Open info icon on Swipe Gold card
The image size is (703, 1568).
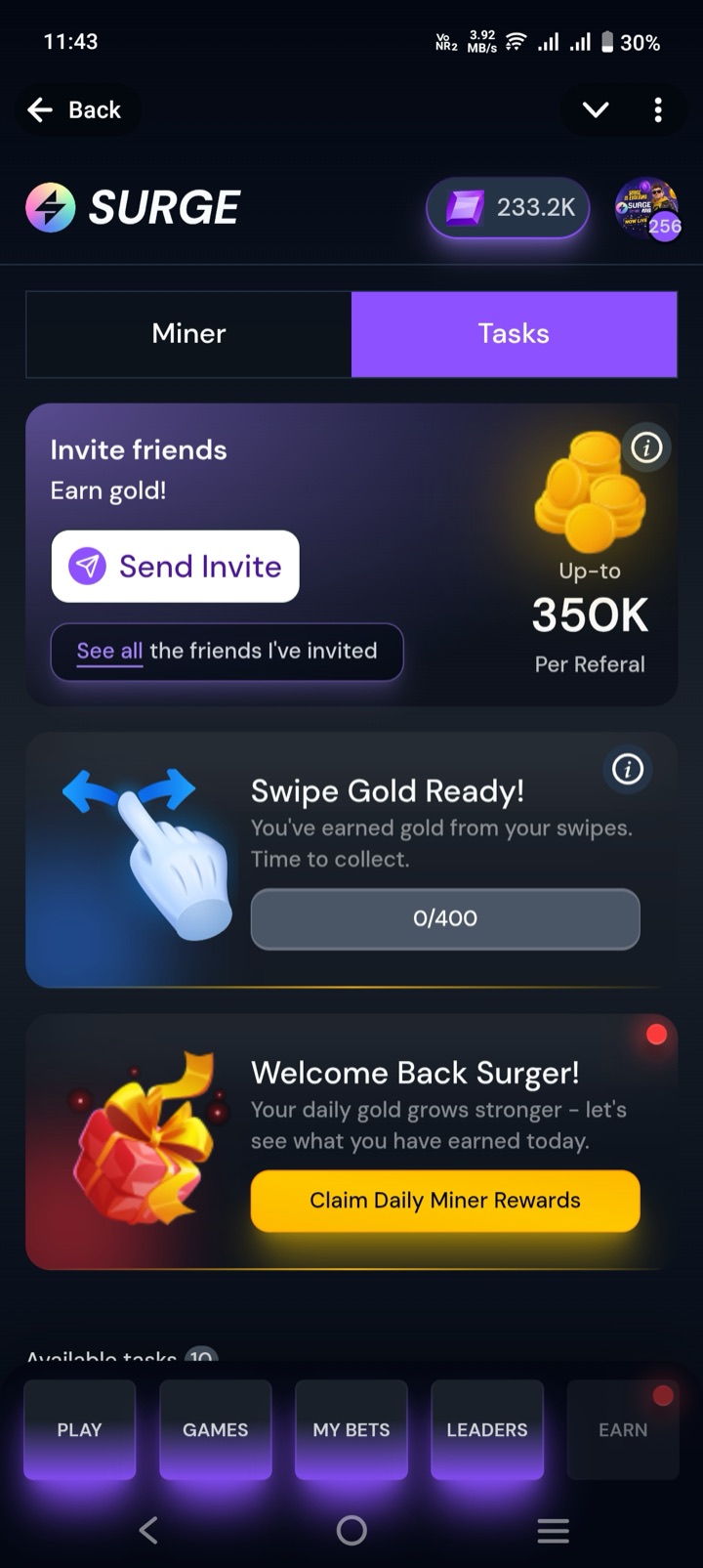[x=627, y=769]
